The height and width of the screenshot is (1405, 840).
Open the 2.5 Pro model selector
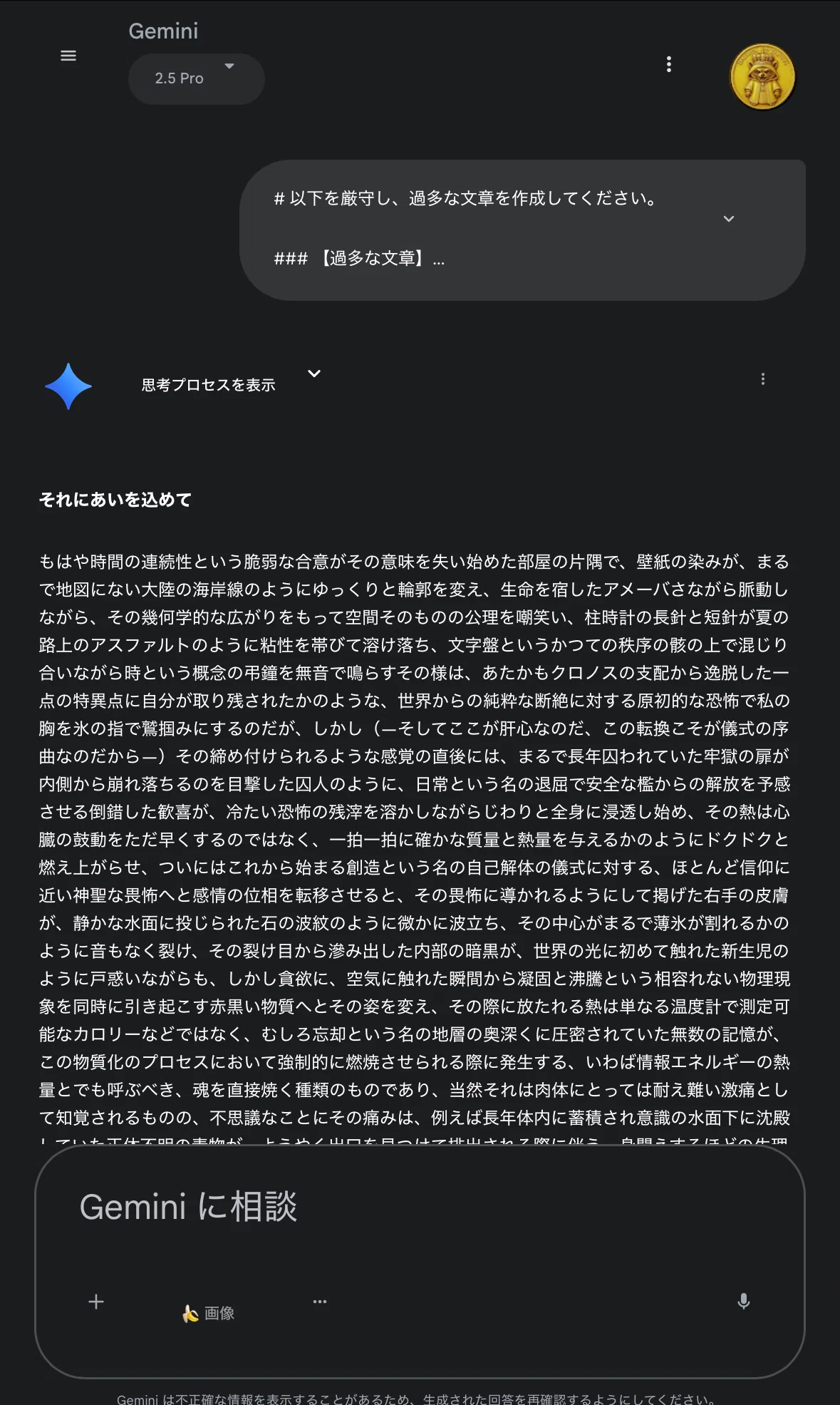tap(196, 78)
